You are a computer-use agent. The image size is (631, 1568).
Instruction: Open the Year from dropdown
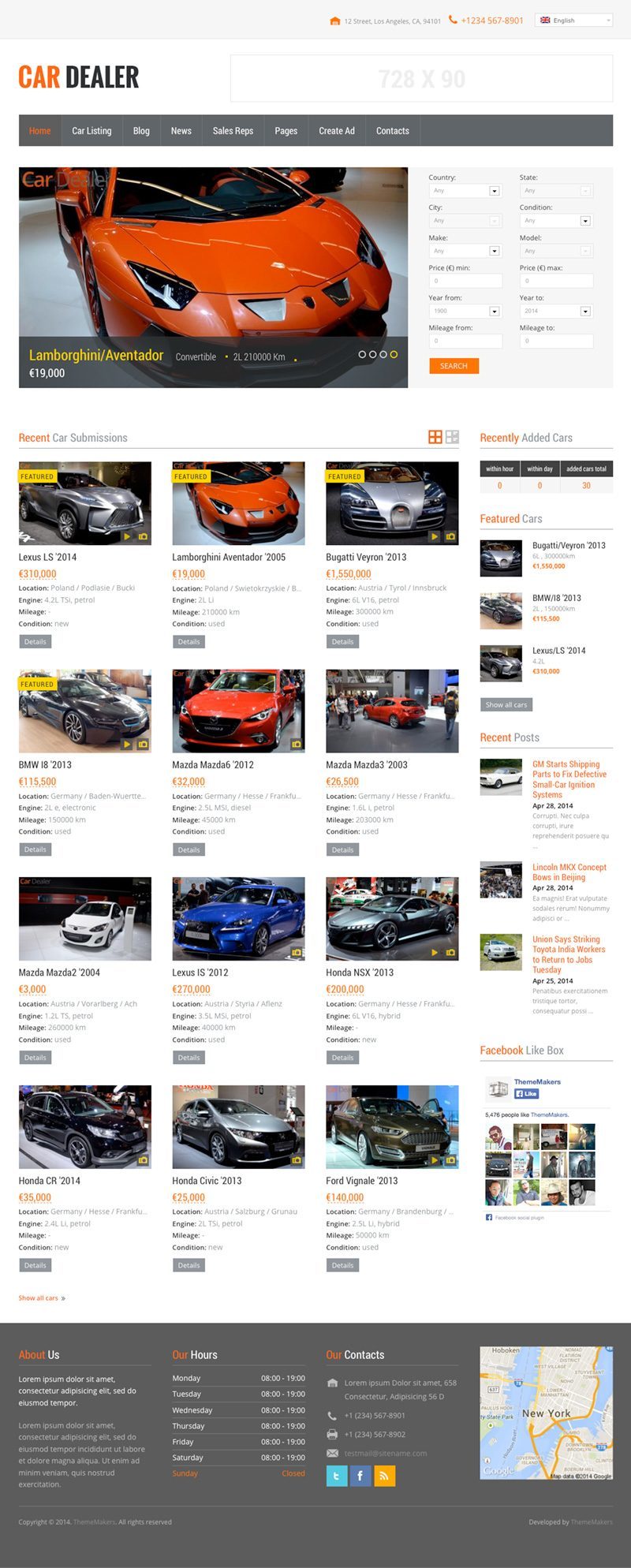pyautogui.click(x=465, y=311)
